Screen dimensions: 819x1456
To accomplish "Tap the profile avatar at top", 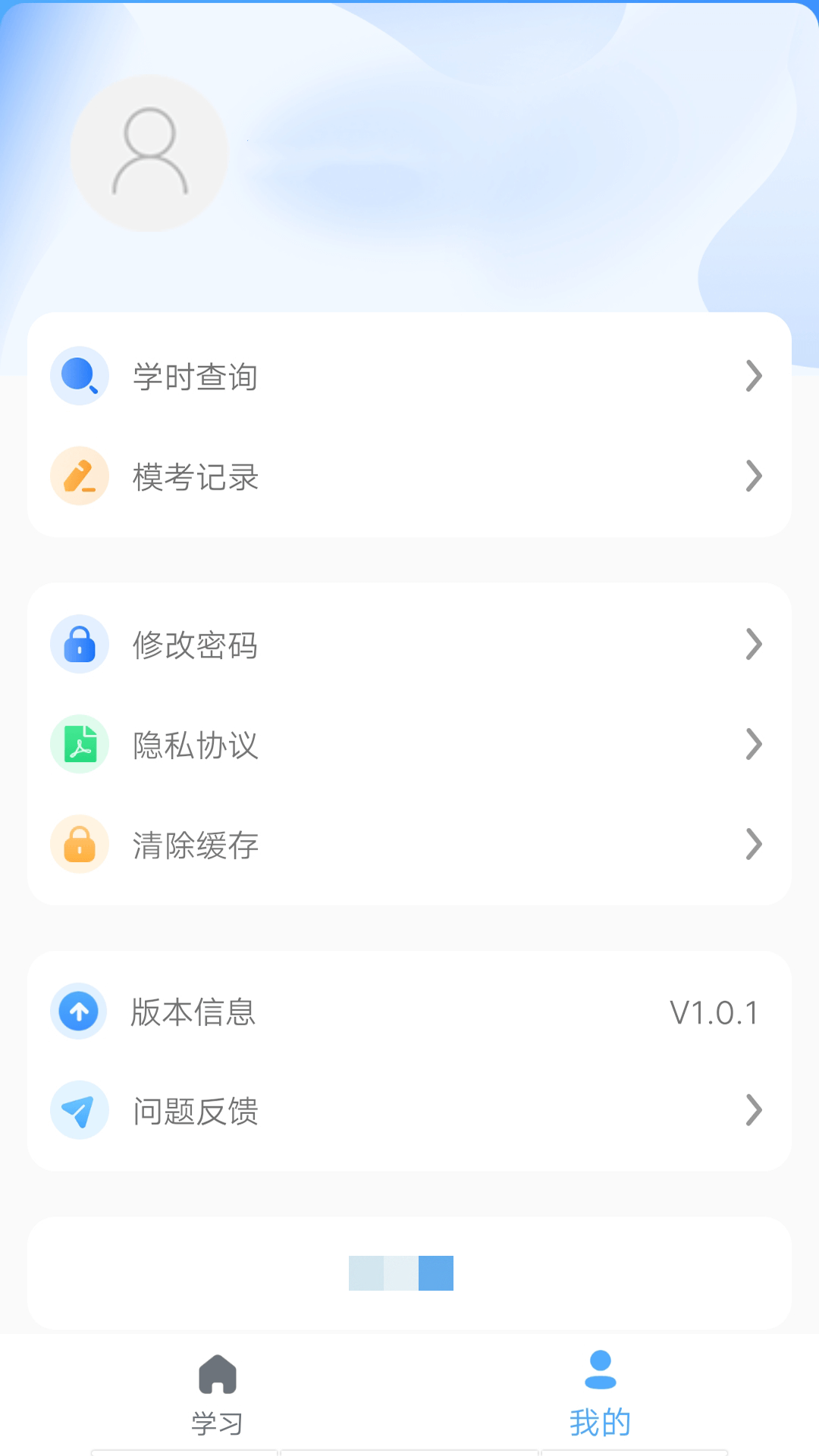I will (150, 152).
